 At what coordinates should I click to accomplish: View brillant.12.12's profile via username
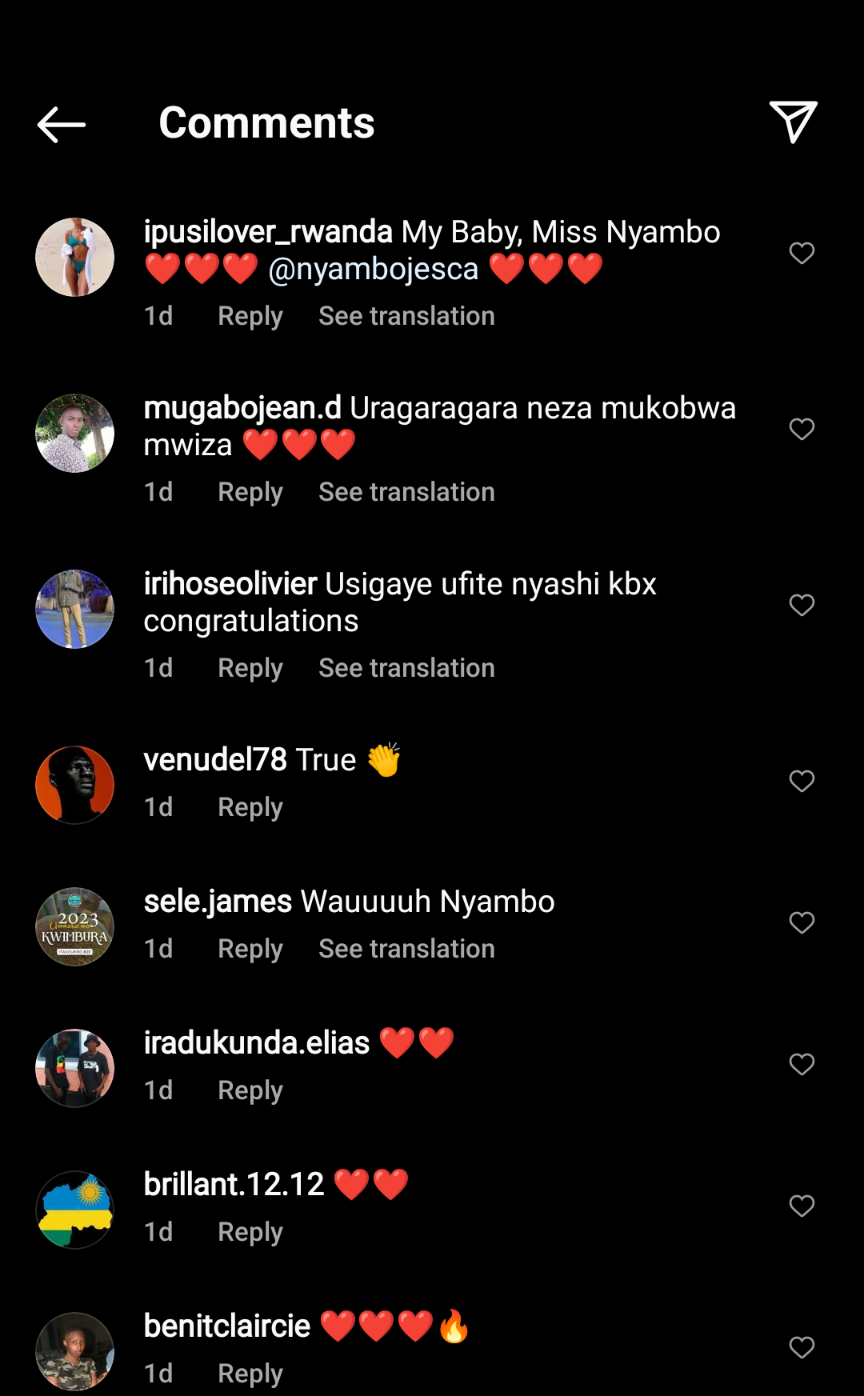point(234,1185)
